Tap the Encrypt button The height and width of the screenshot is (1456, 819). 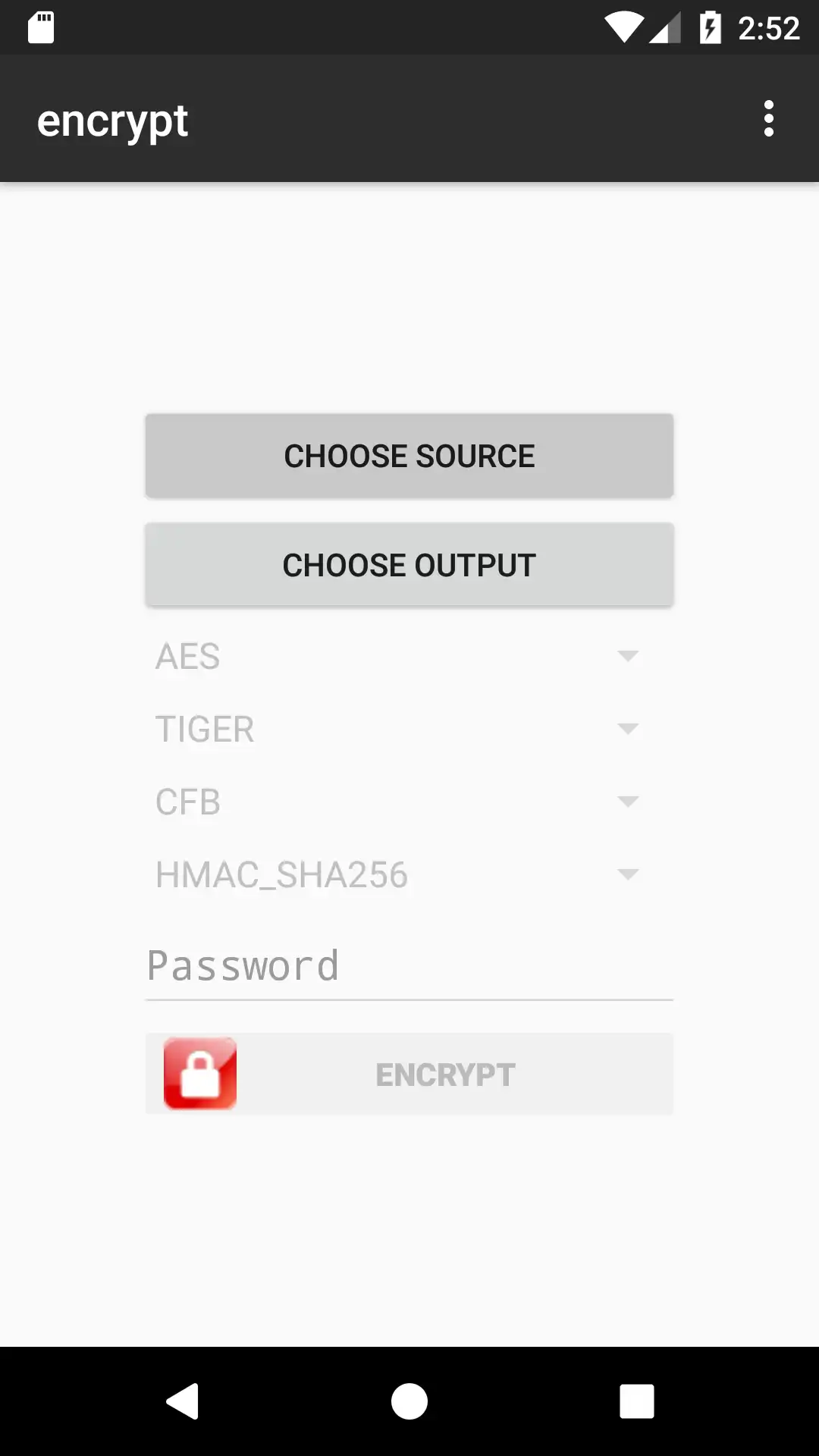click(409, 1075)
